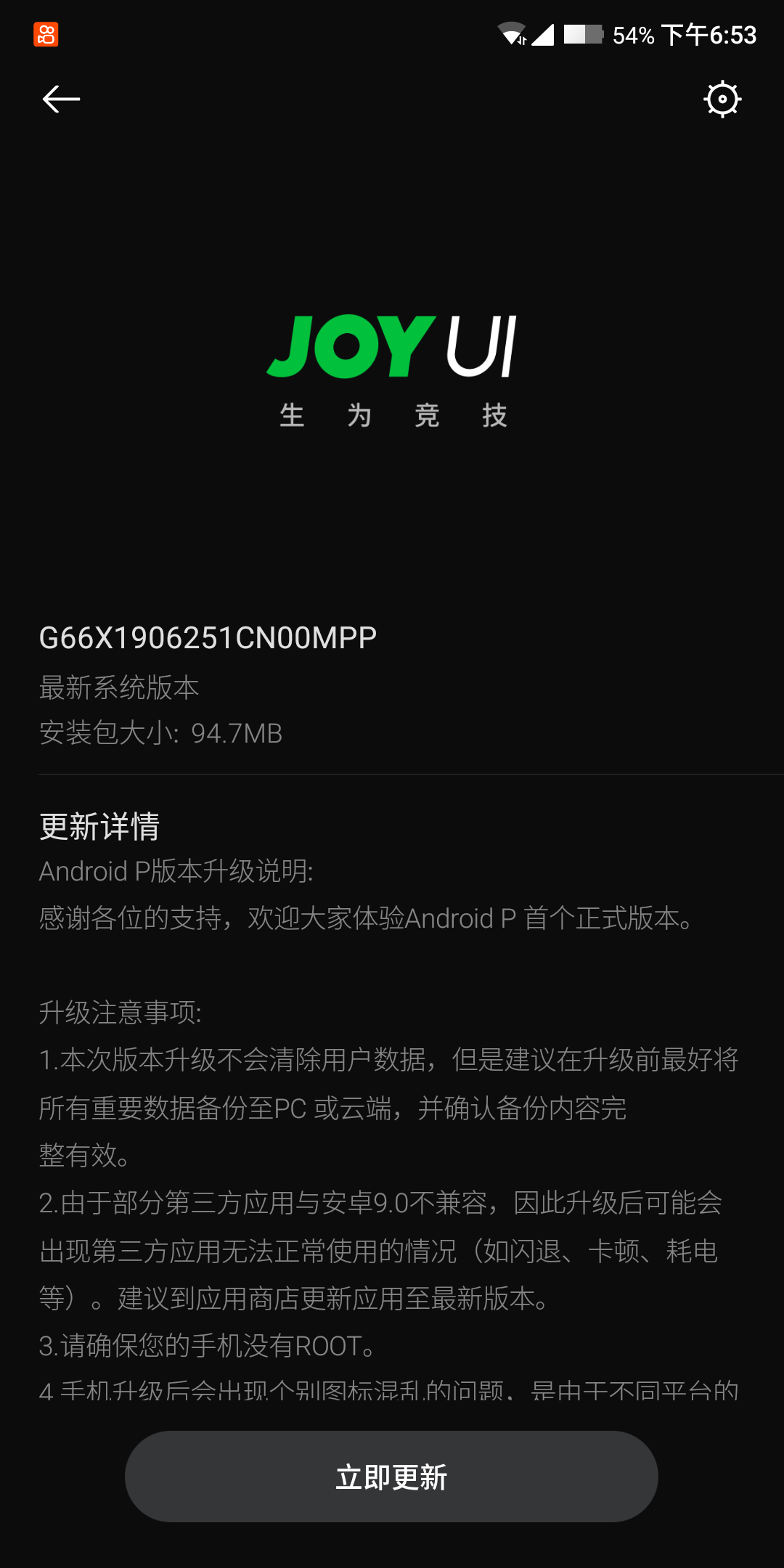The height and width of the screenshot is (1568, 784).
Task: Go back using the top arrow
Action: [x=61, y=99]
